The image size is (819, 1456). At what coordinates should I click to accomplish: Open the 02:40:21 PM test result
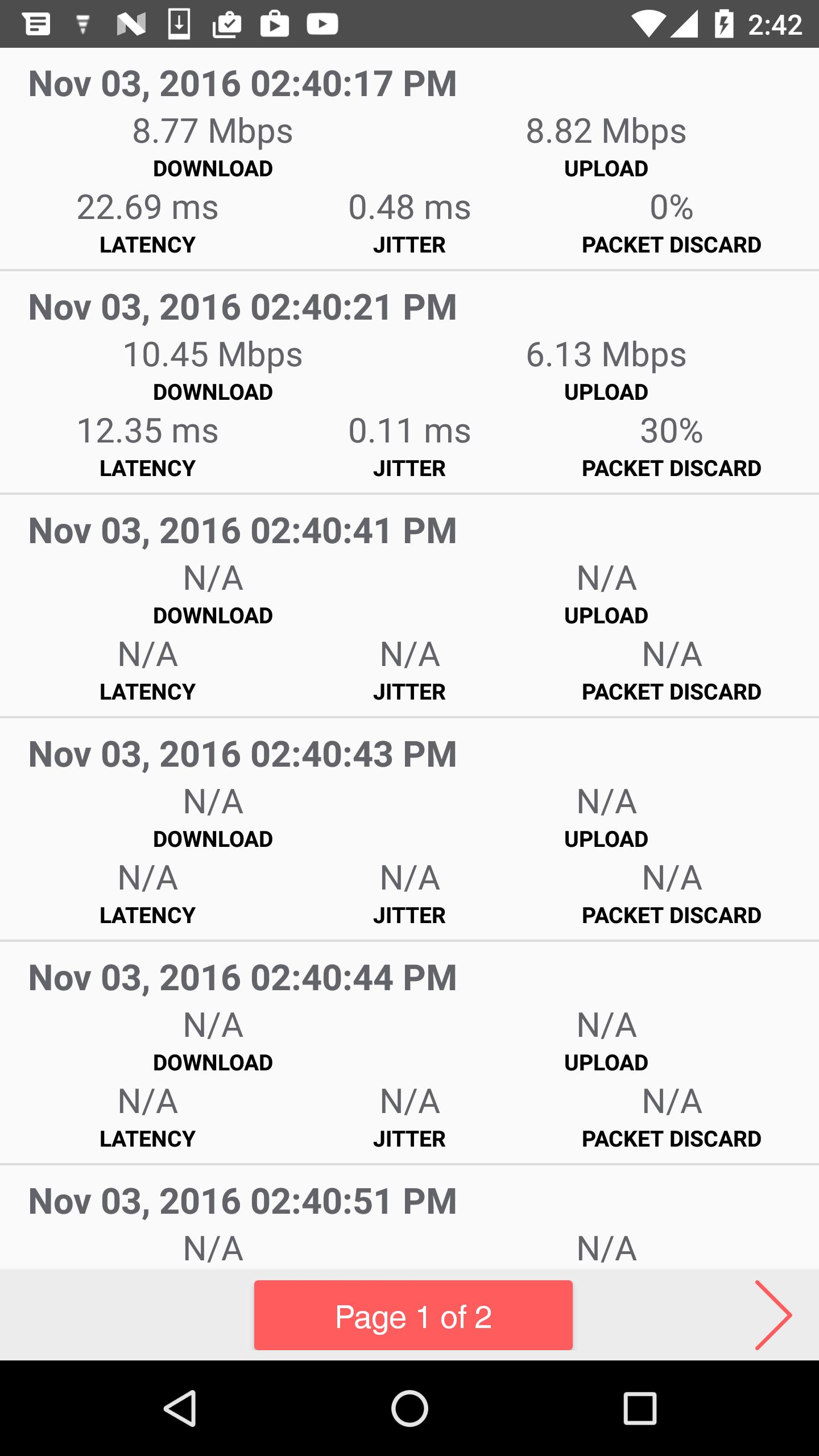pos(409,382)
